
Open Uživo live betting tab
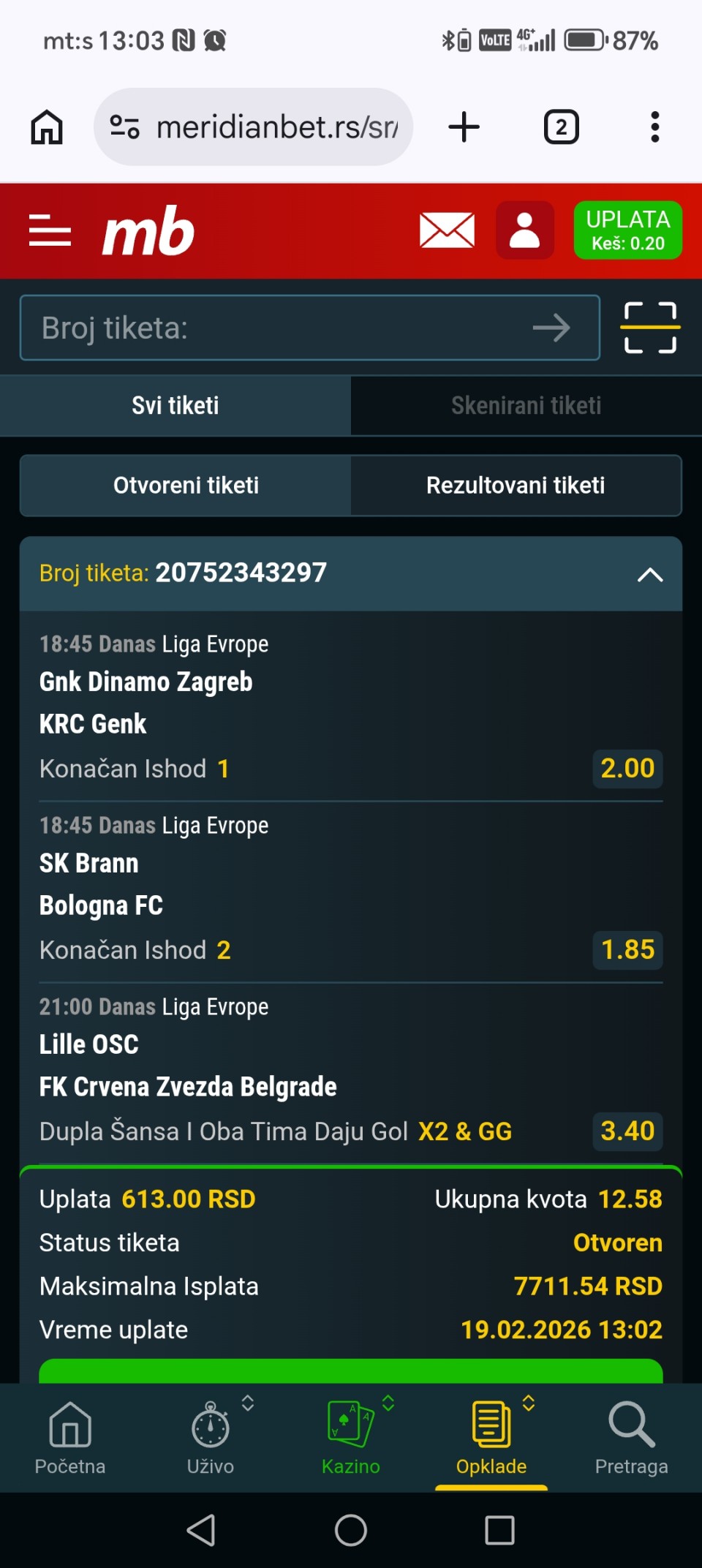pos(211,1437)
